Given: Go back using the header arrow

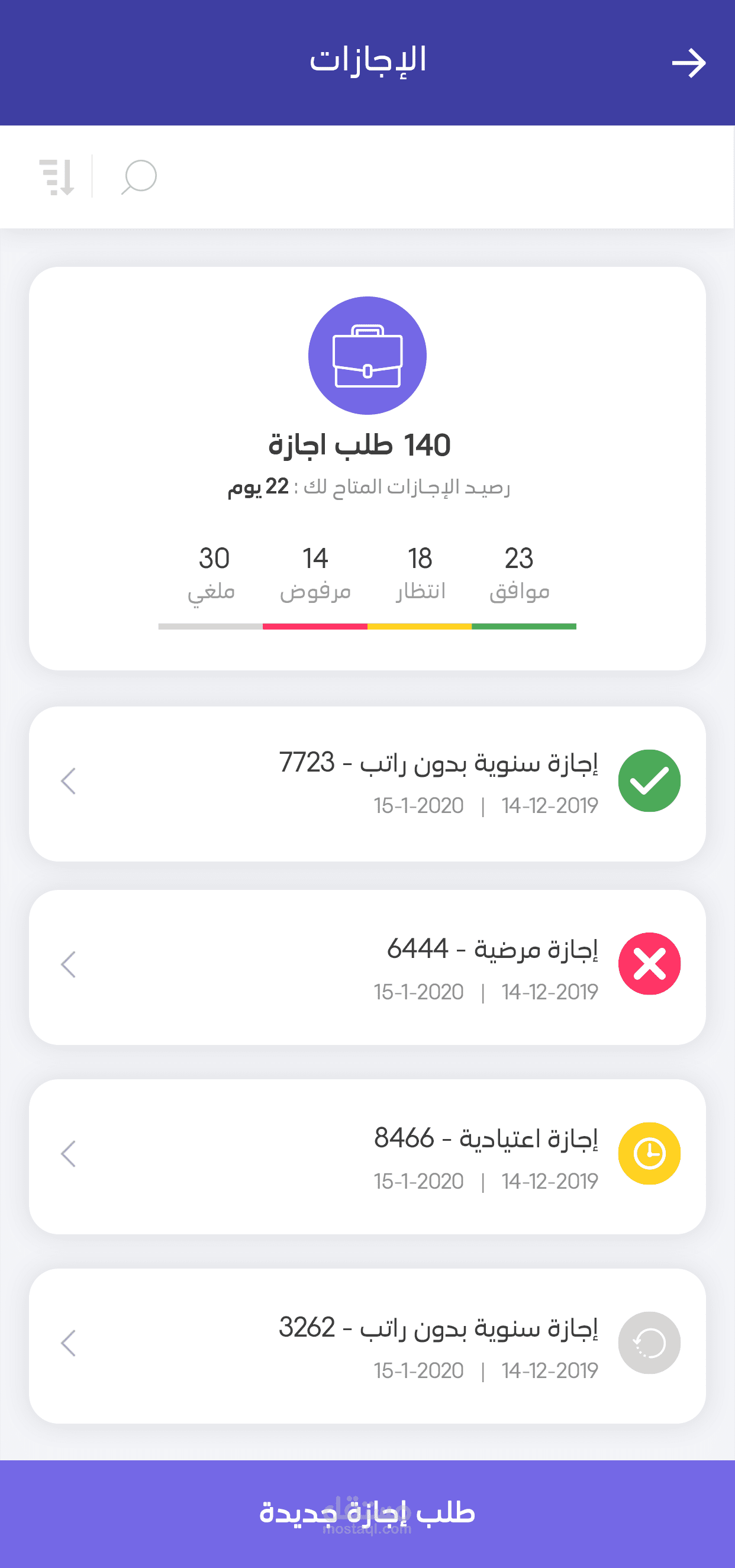Looking at the screenshot, I should click(x=689, y=63).
